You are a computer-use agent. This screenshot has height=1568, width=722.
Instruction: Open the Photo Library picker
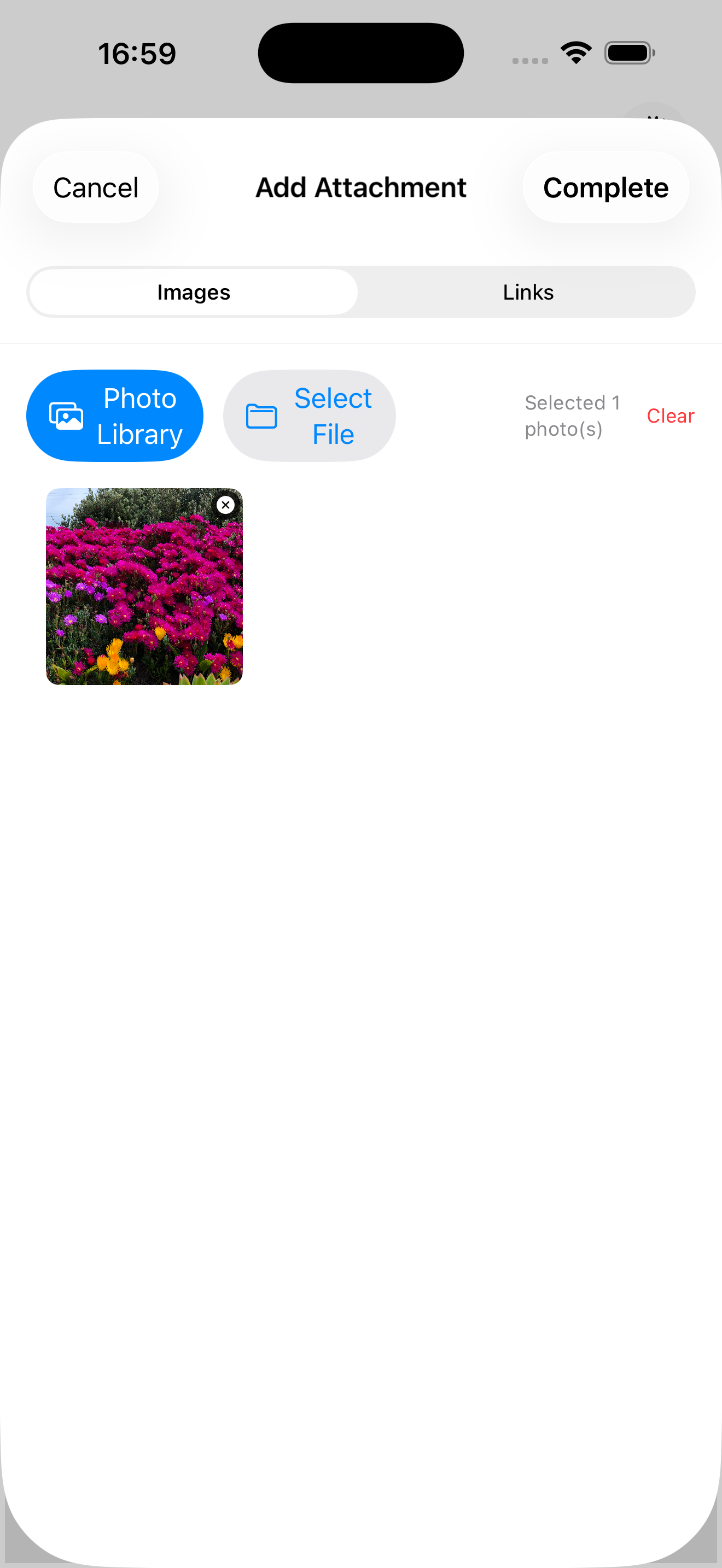[115, 416]
